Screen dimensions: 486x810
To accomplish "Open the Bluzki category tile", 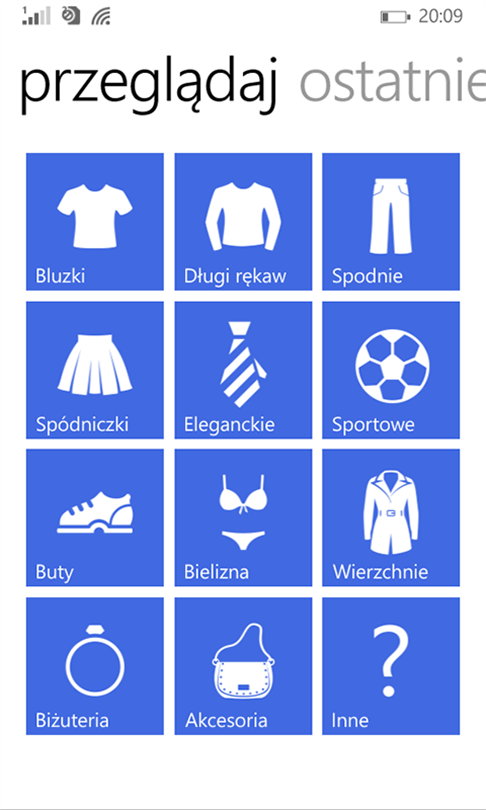I will [95, 222].
